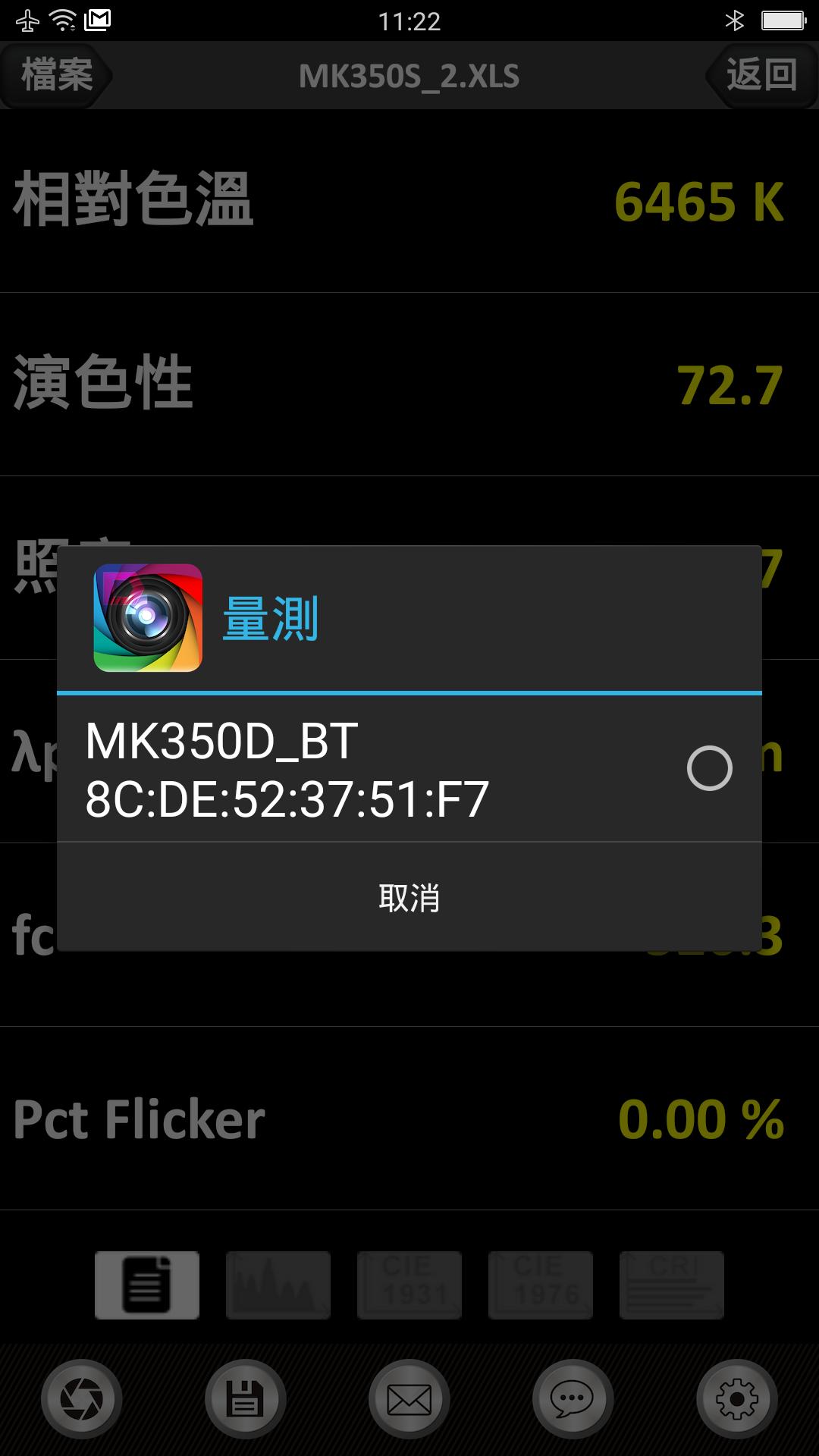Open settings with the gear icon

coord(737,1399)
